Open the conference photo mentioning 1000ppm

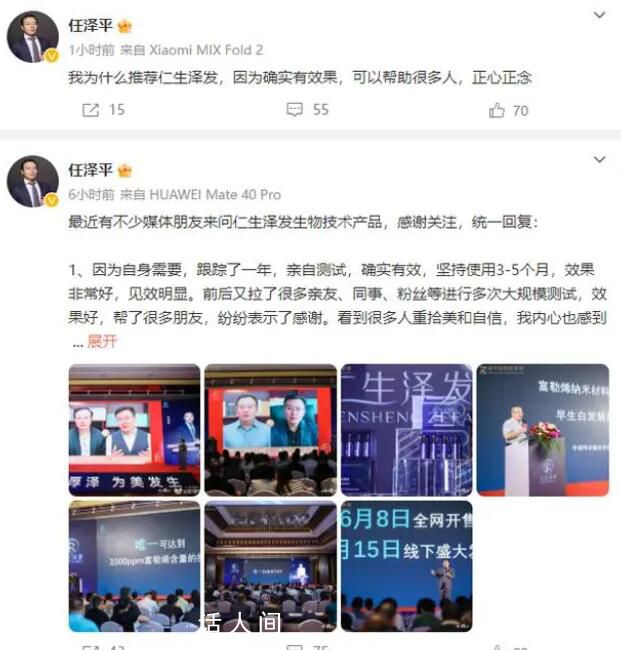tap(134, 566)
